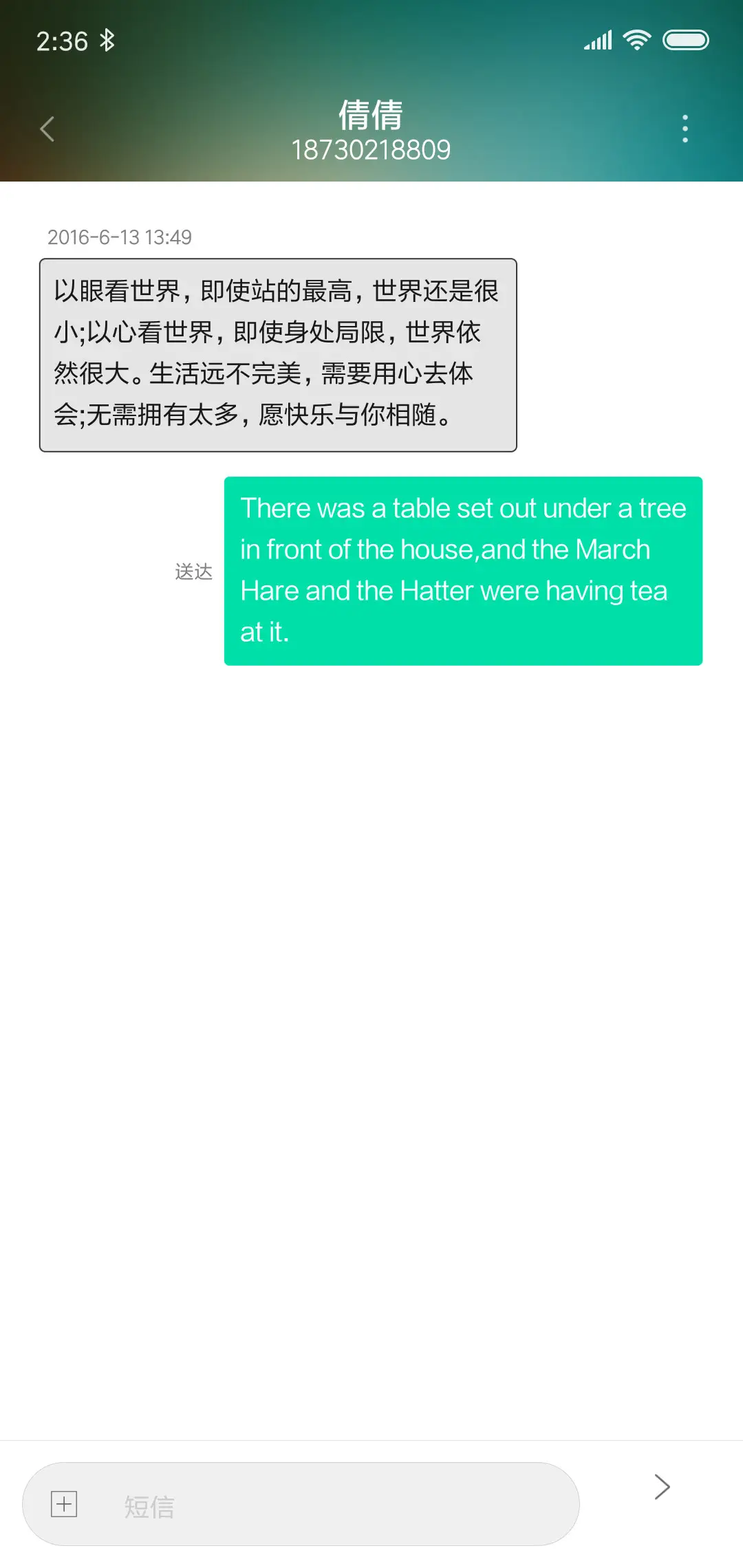Tap the phone number 18730218809
Image resolution: width=743 pixels, height=1568 pixels.
coord(371,149)
